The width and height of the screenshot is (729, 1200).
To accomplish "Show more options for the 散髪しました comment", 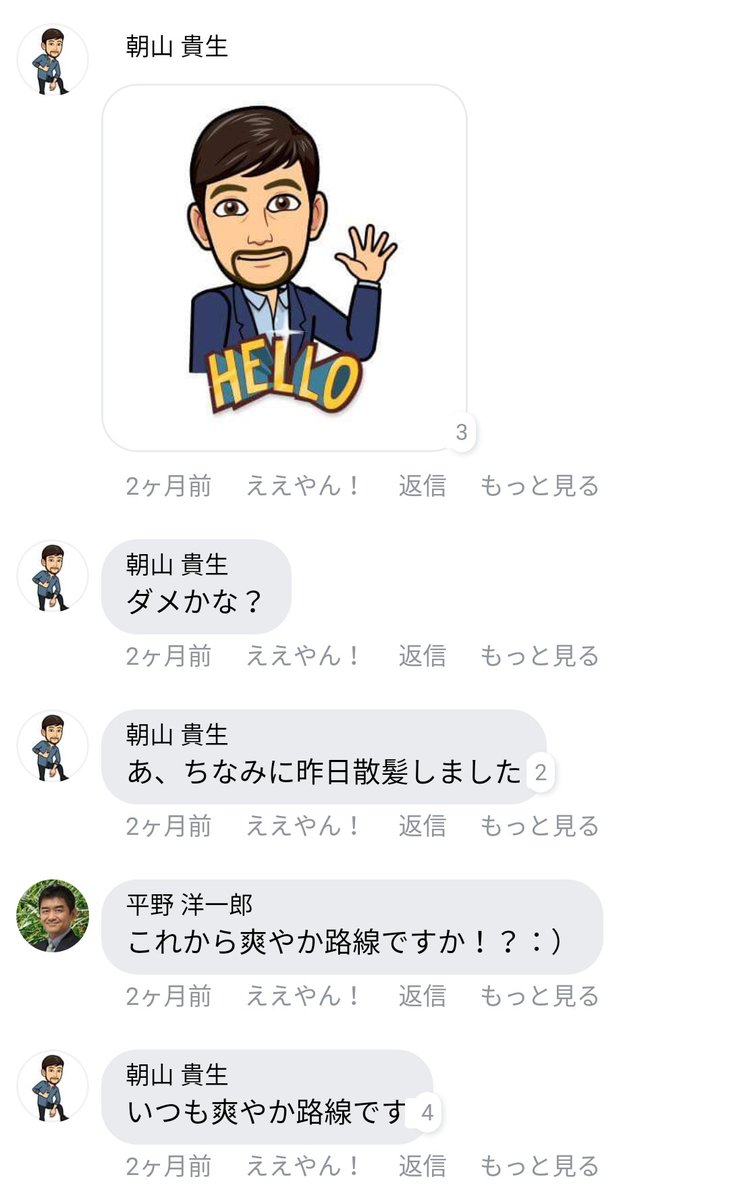I will click(539, 827).
